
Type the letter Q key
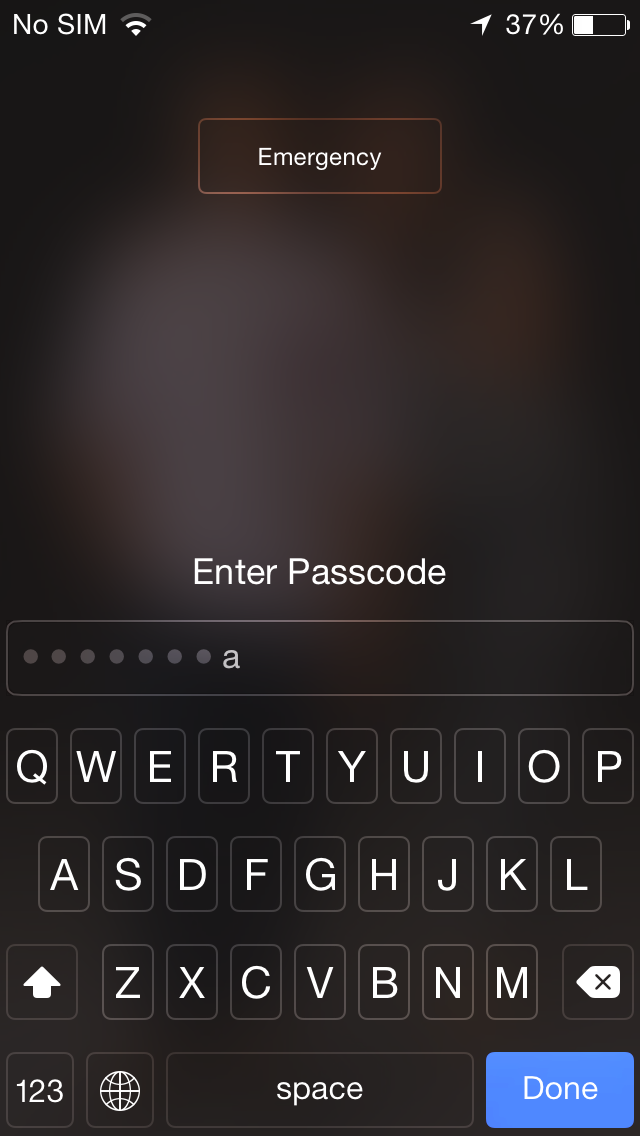32,767
